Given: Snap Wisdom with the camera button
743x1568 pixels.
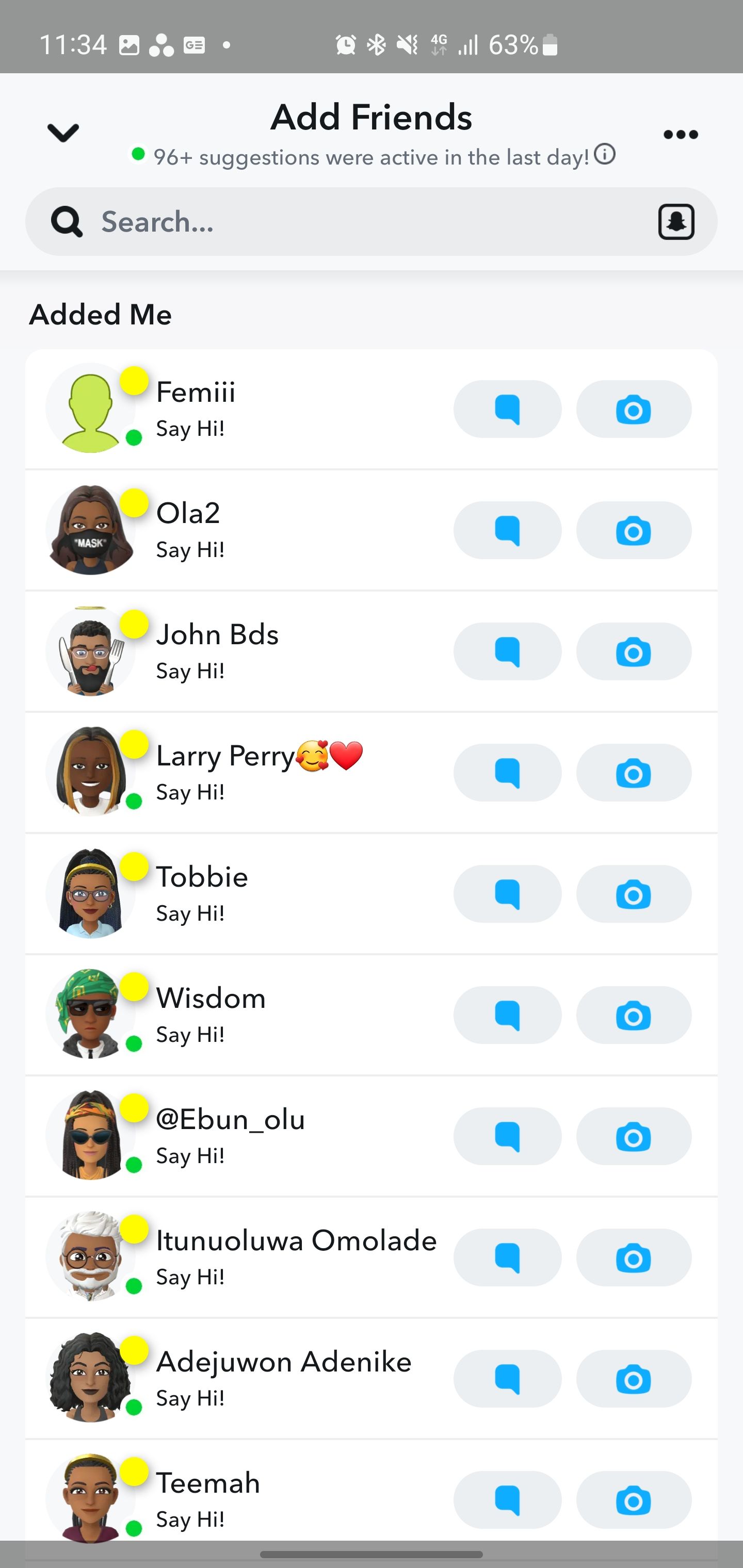Looking at the screenshot, I should 634,1015.
